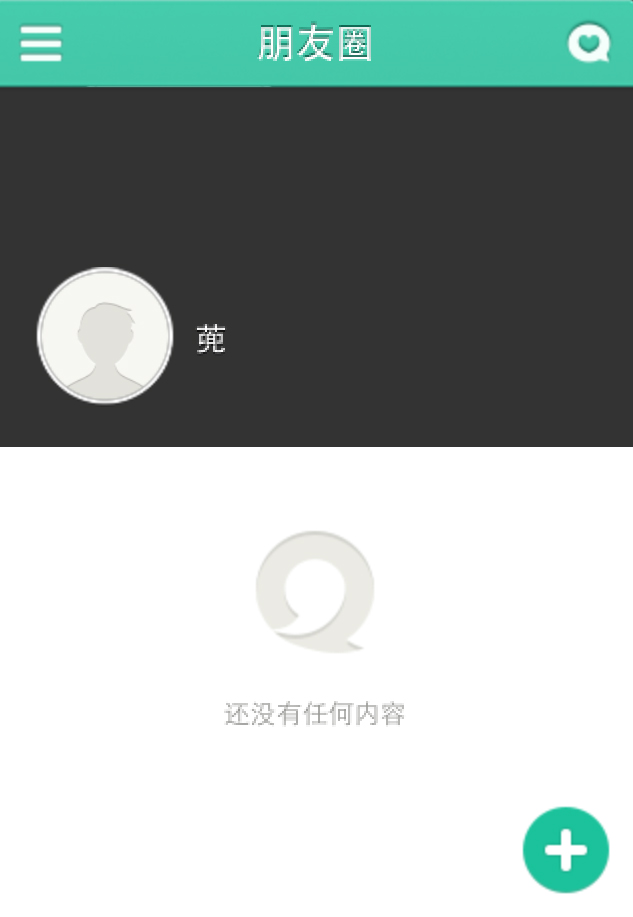This screenshot has height=917, width=633.
Task: Open the heart message bubble icon
Action: (588, 43)
